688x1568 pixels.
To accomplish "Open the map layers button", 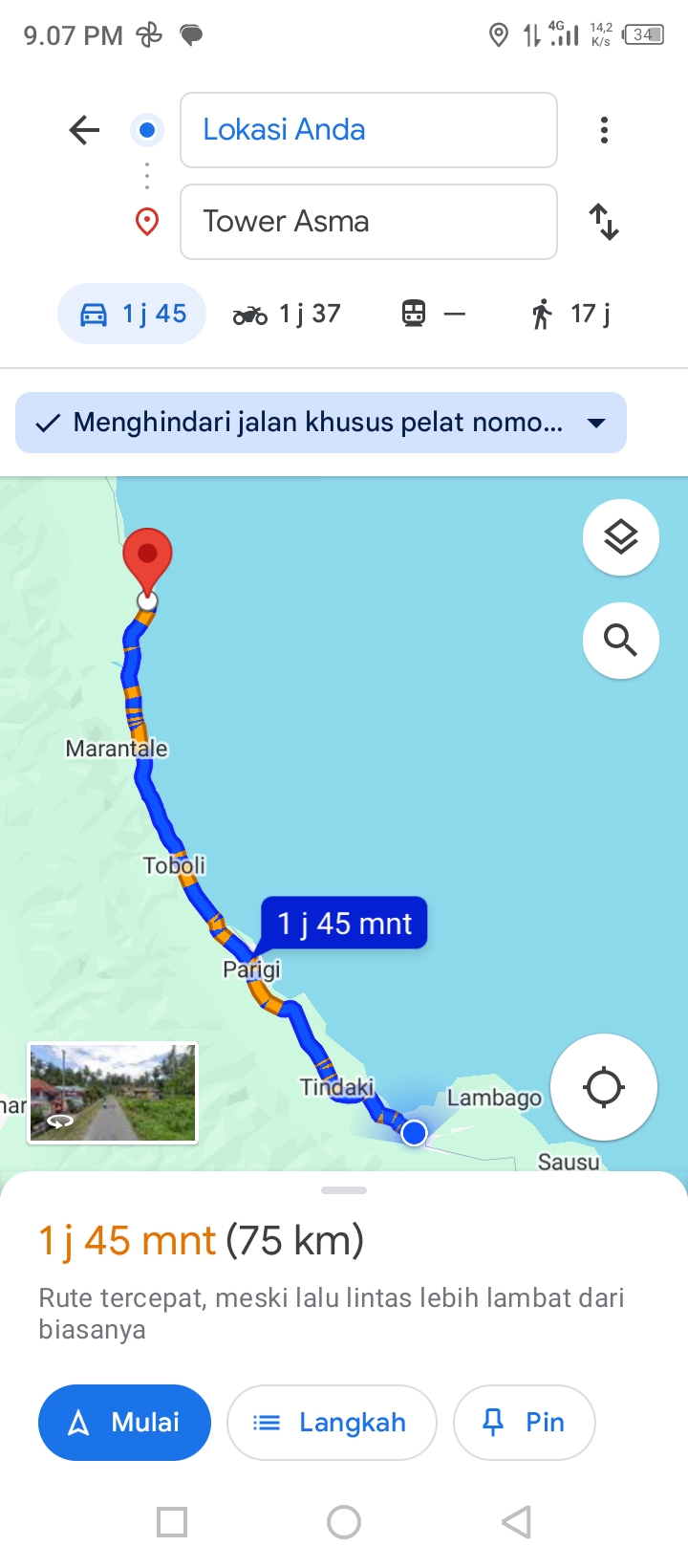I will (621, 537).
